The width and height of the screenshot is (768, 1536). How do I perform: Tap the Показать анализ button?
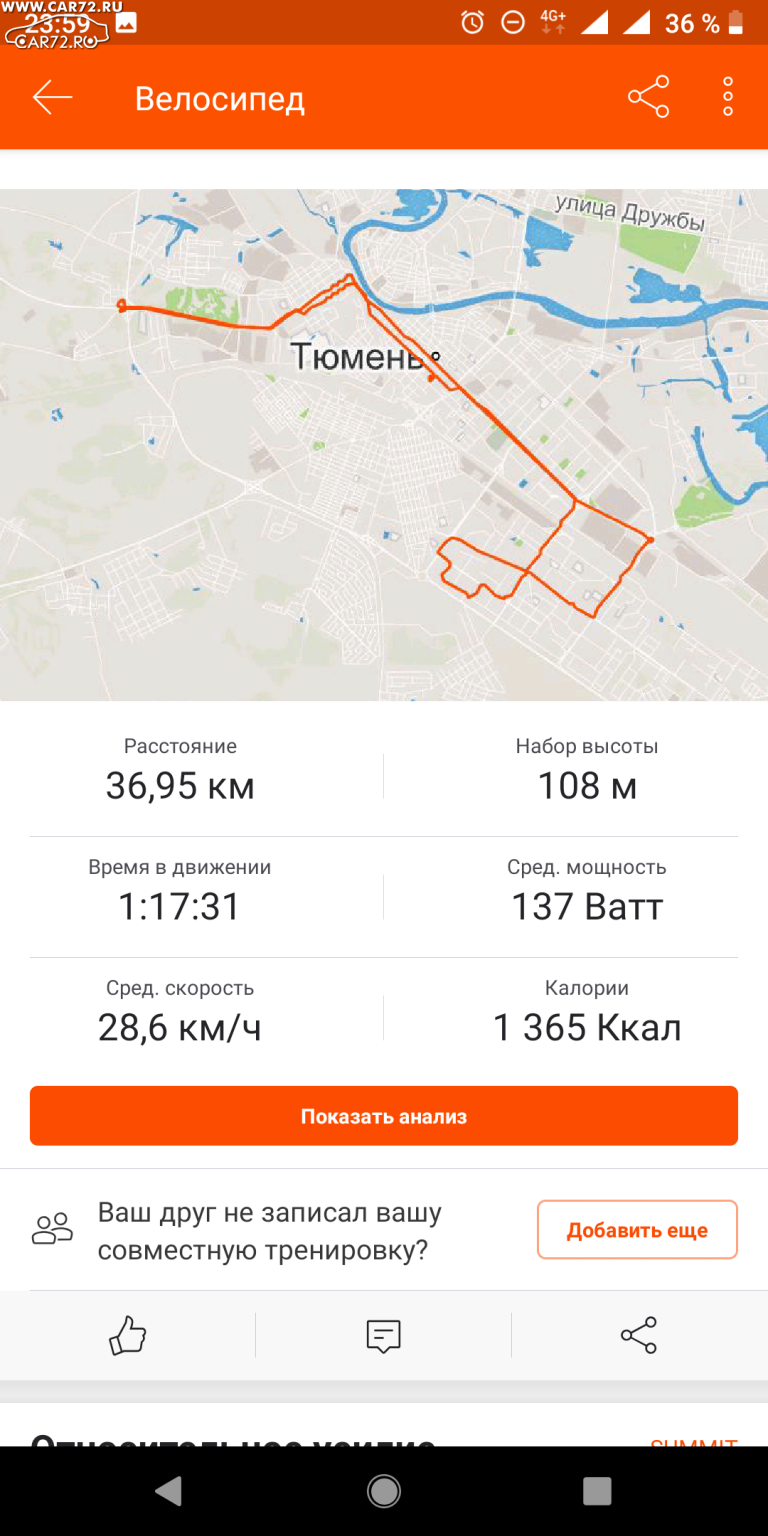coord(384,1116)
